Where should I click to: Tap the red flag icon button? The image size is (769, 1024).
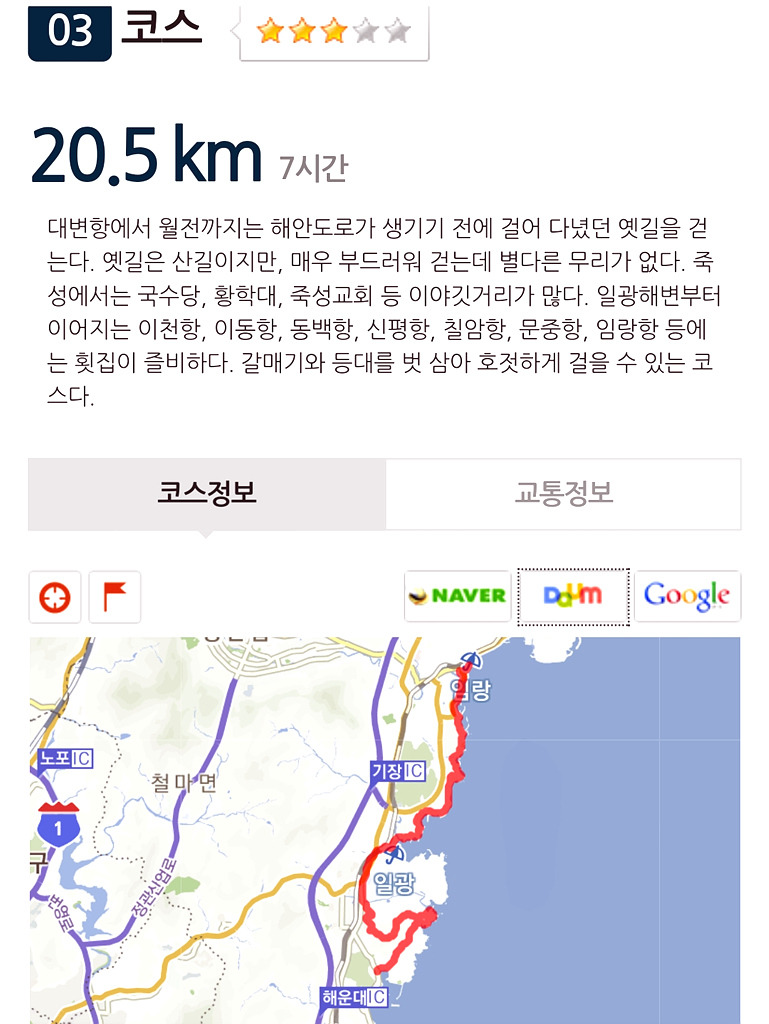coord(115,597)
